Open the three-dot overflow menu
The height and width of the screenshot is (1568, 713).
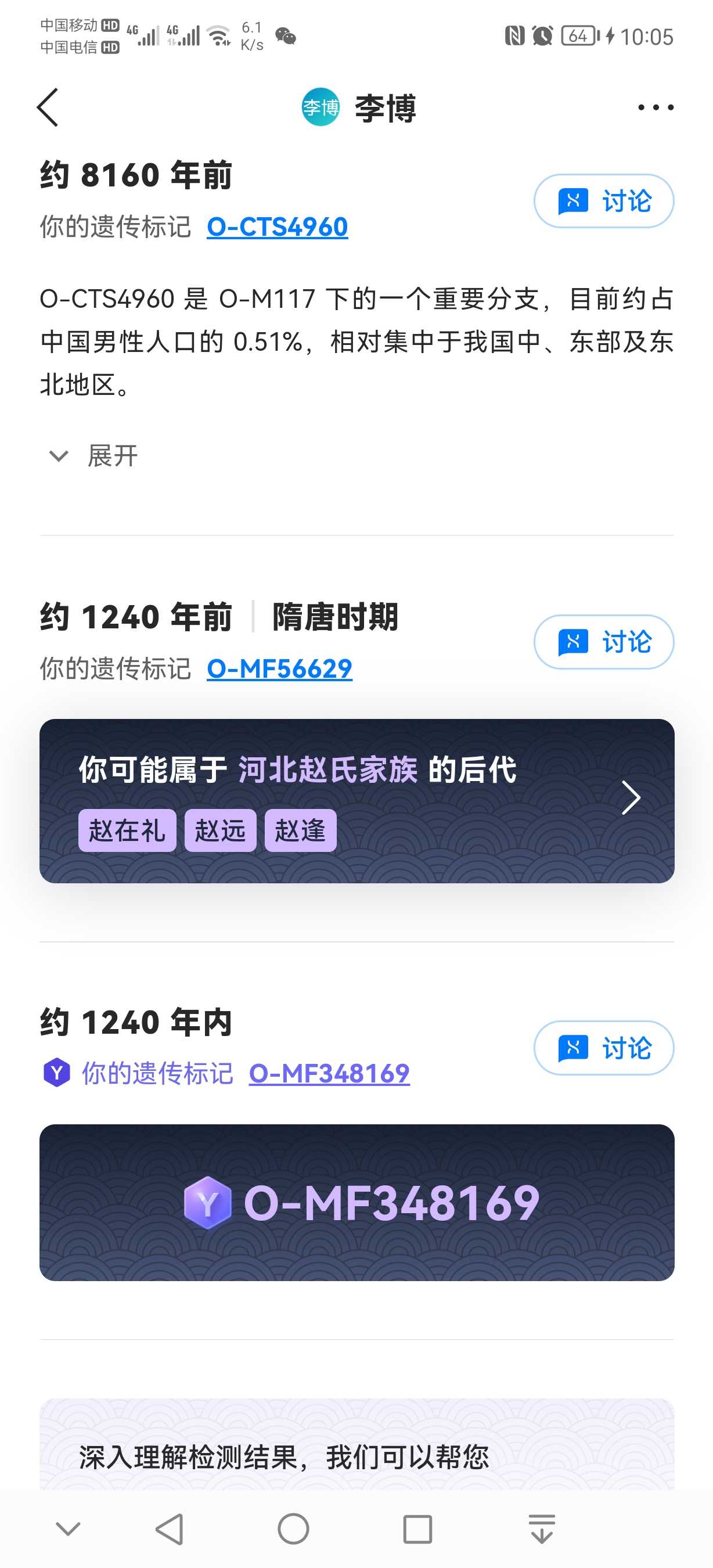(x=655, y=108)
